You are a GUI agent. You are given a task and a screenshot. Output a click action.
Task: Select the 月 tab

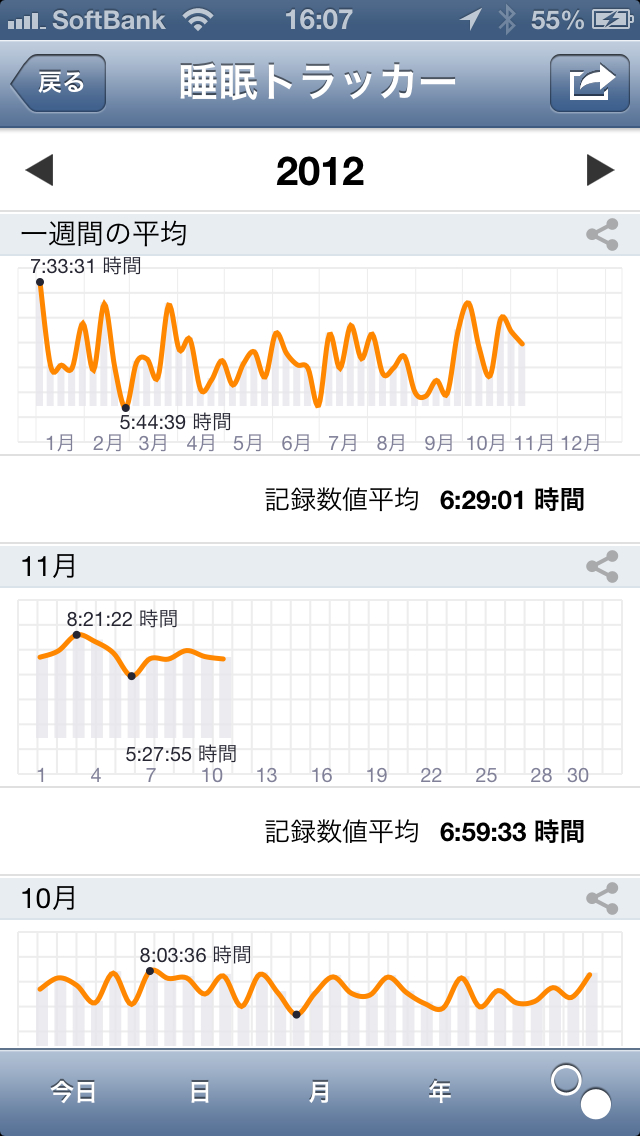(x=319, y=1092)
